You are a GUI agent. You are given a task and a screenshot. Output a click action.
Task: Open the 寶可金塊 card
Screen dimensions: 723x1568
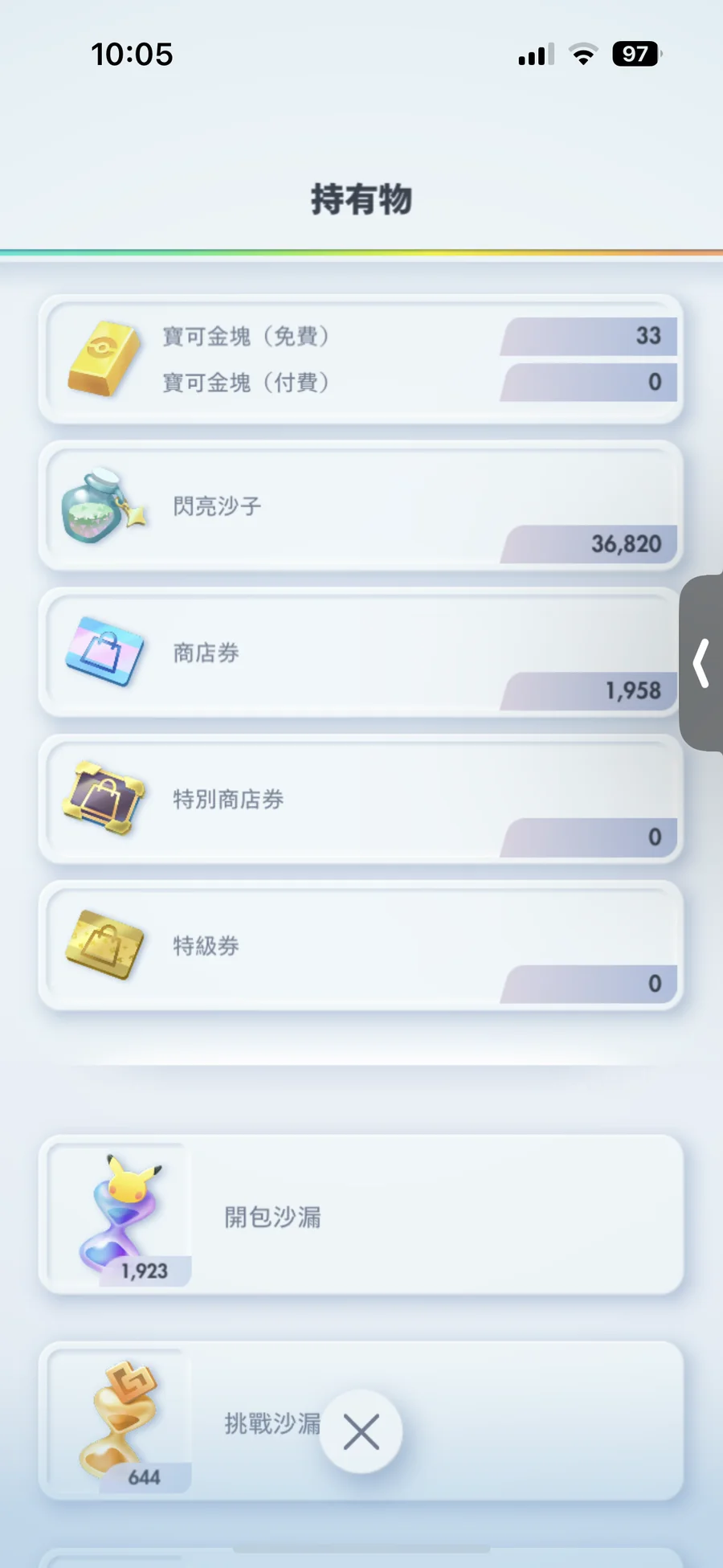click(x=361, y=359)
